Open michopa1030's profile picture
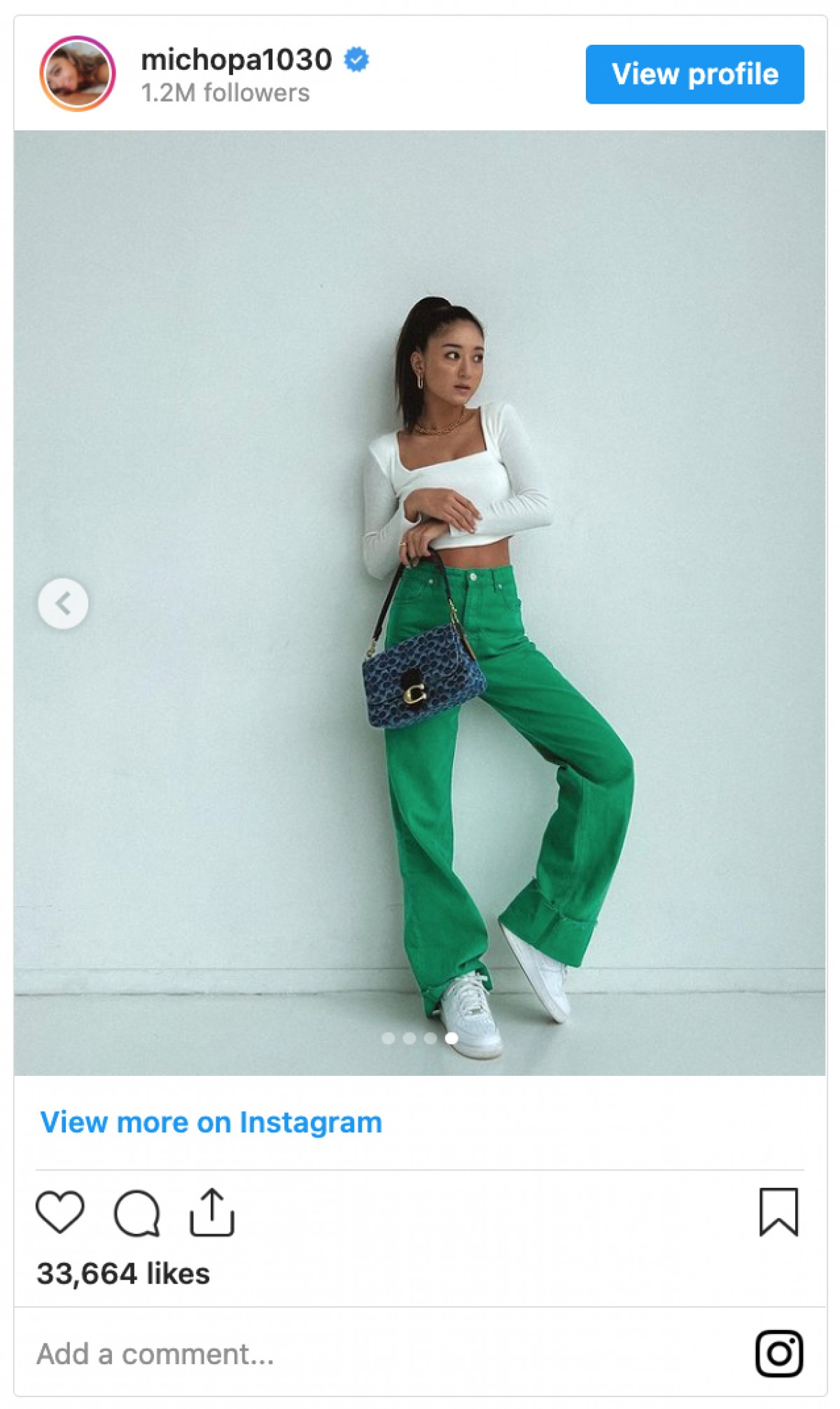 tap(77, 73)
